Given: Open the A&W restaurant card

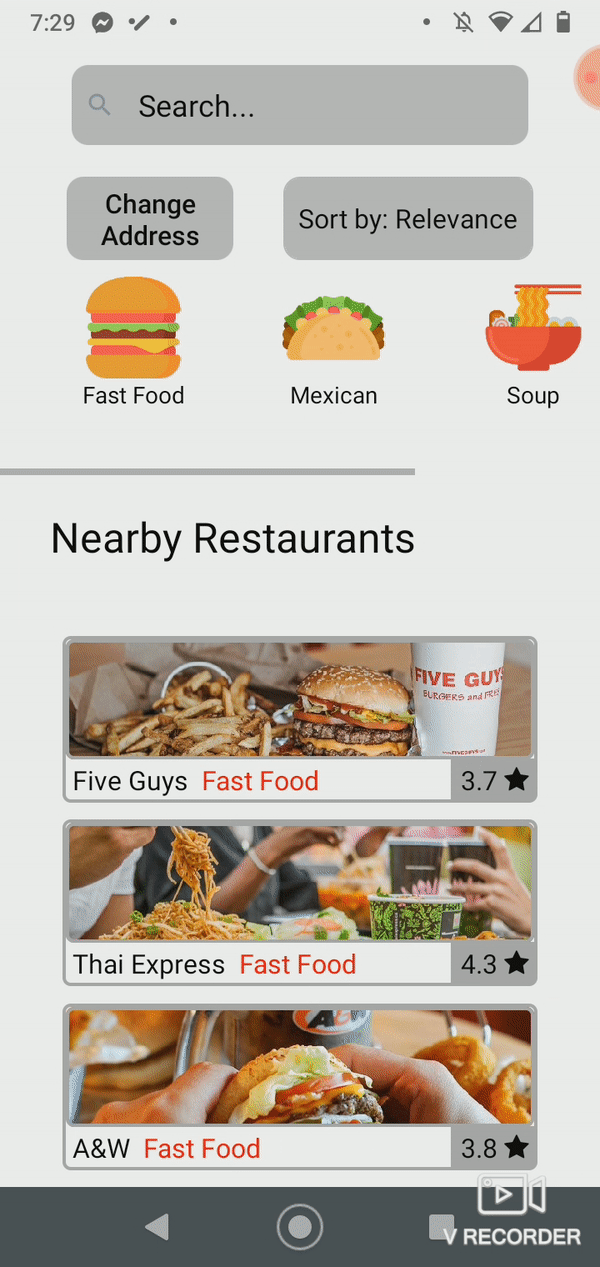Looking at the screenshot, I should point(300,1087).
